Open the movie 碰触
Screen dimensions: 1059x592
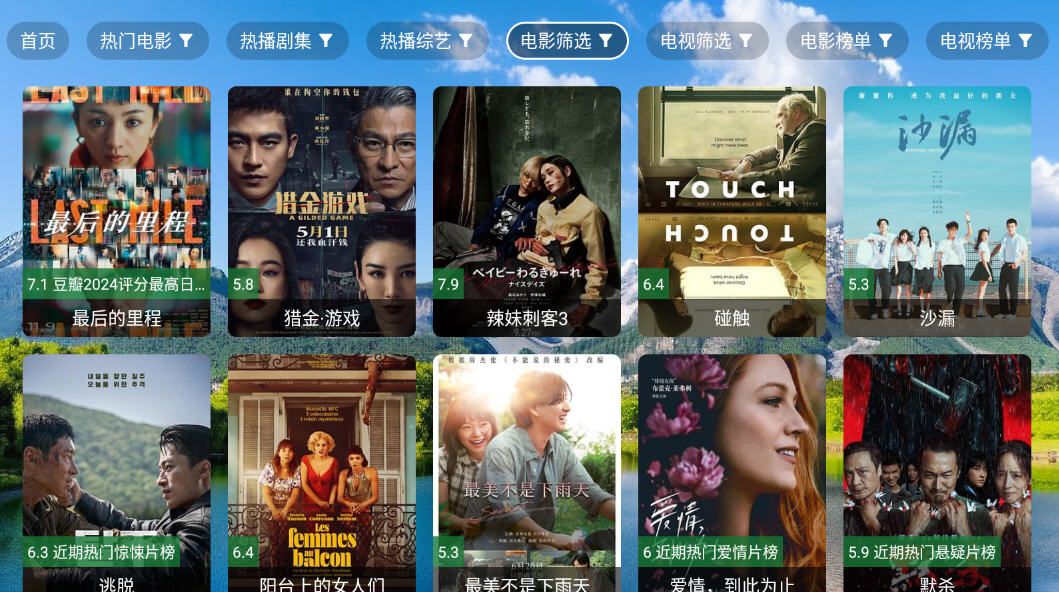tap(731, 210)
